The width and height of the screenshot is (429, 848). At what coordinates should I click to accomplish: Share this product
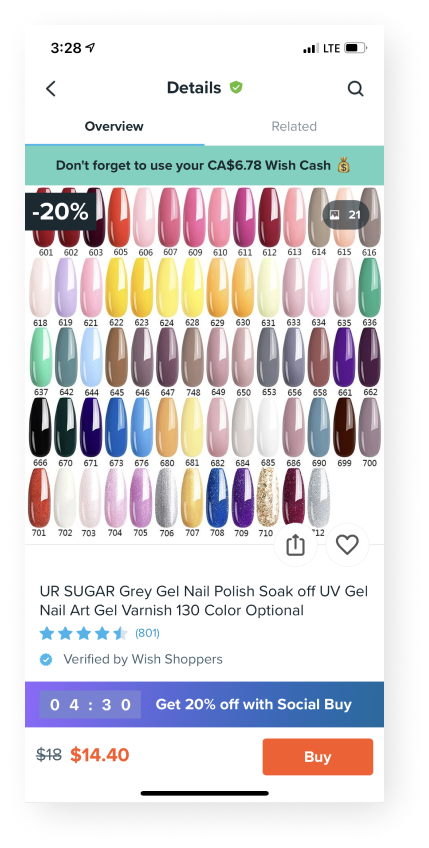(x=295, y=545)
